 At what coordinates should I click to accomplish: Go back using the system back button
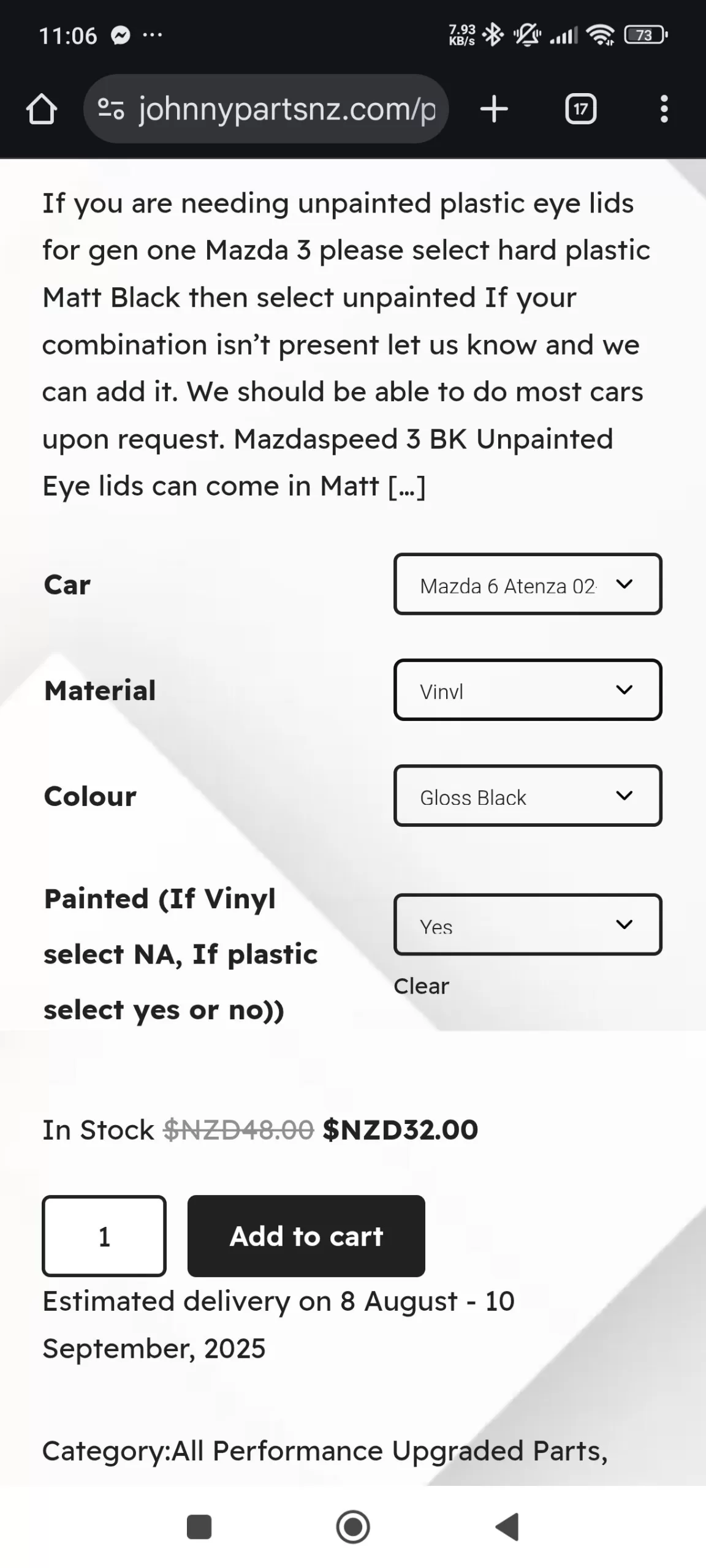point(507,1526)
